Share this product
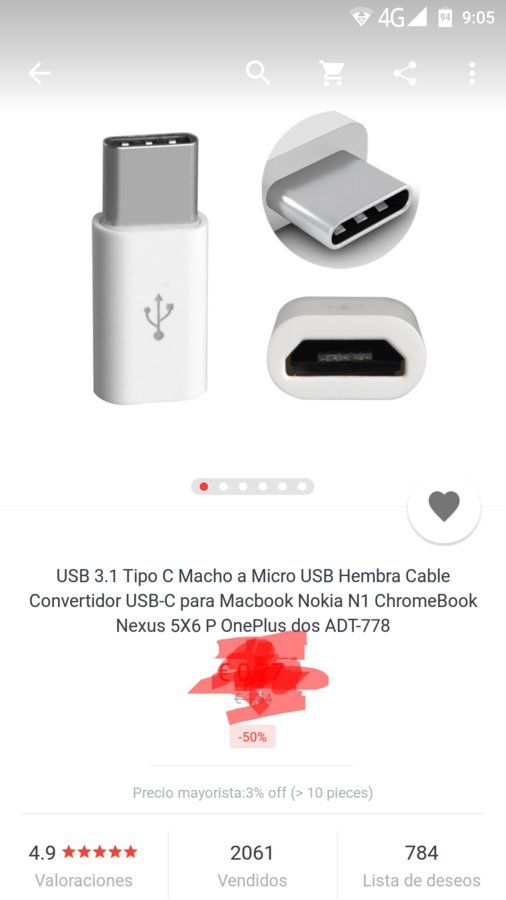 404,73
